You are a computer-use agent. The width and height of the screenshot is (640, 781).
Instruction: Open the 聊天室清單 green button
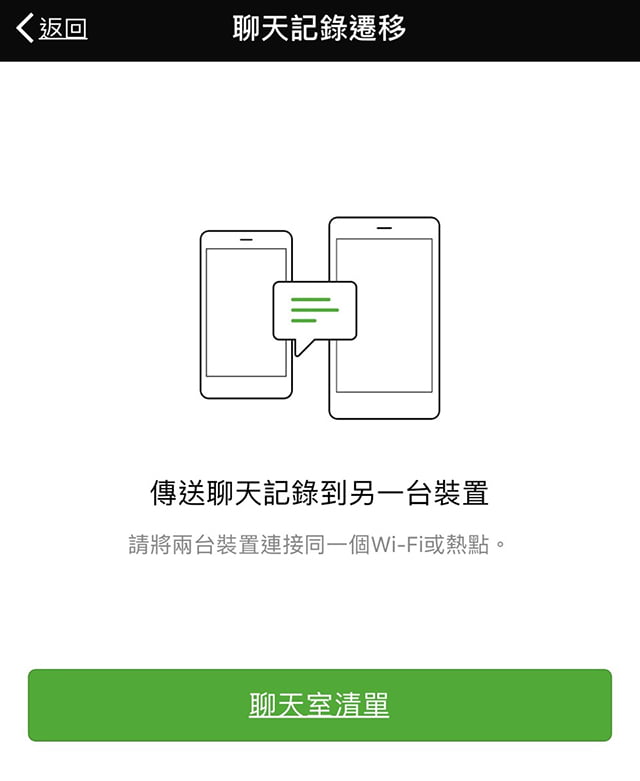pos(319,705)
